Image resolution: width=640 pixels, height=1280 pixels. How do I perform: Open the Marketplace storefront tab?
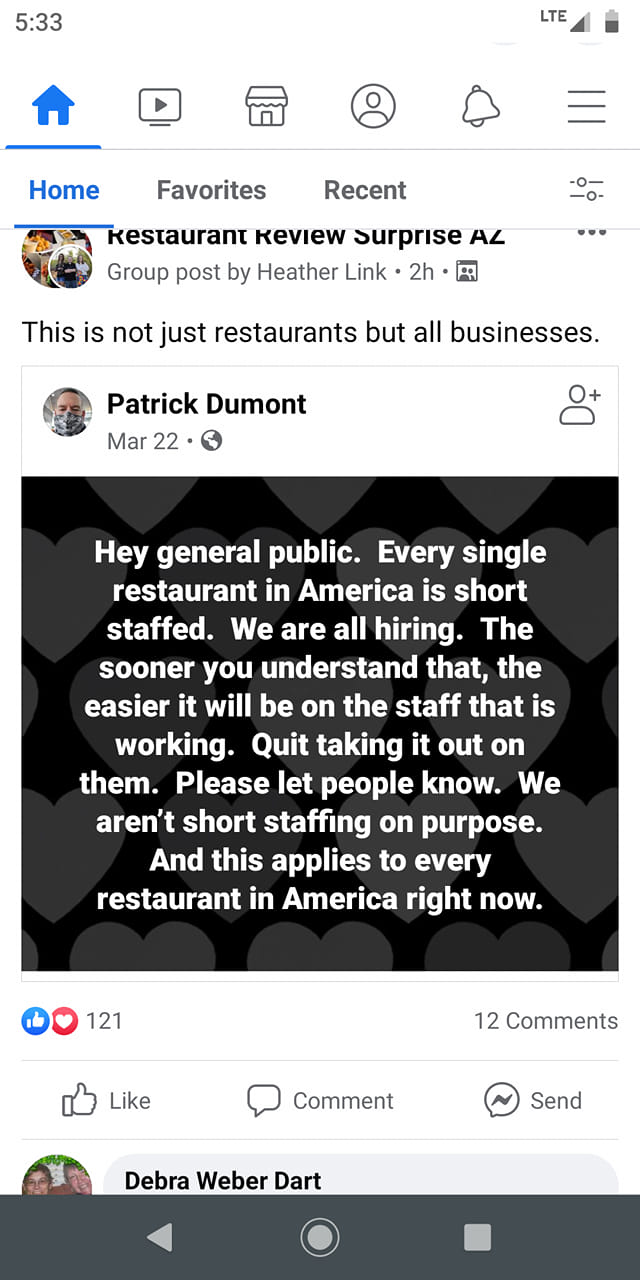point(266,105)
